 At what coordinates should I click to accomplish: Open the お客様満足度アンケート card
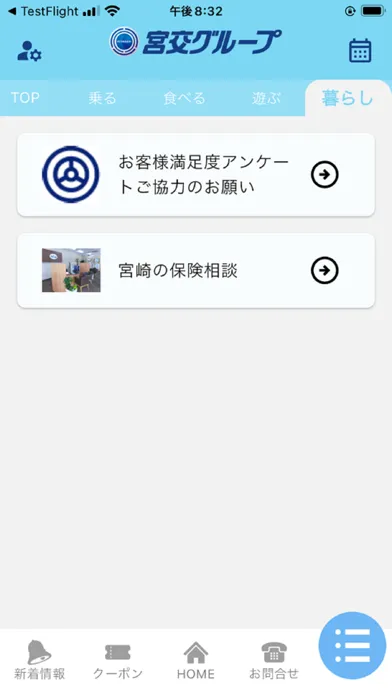click(x=196, y=175)
